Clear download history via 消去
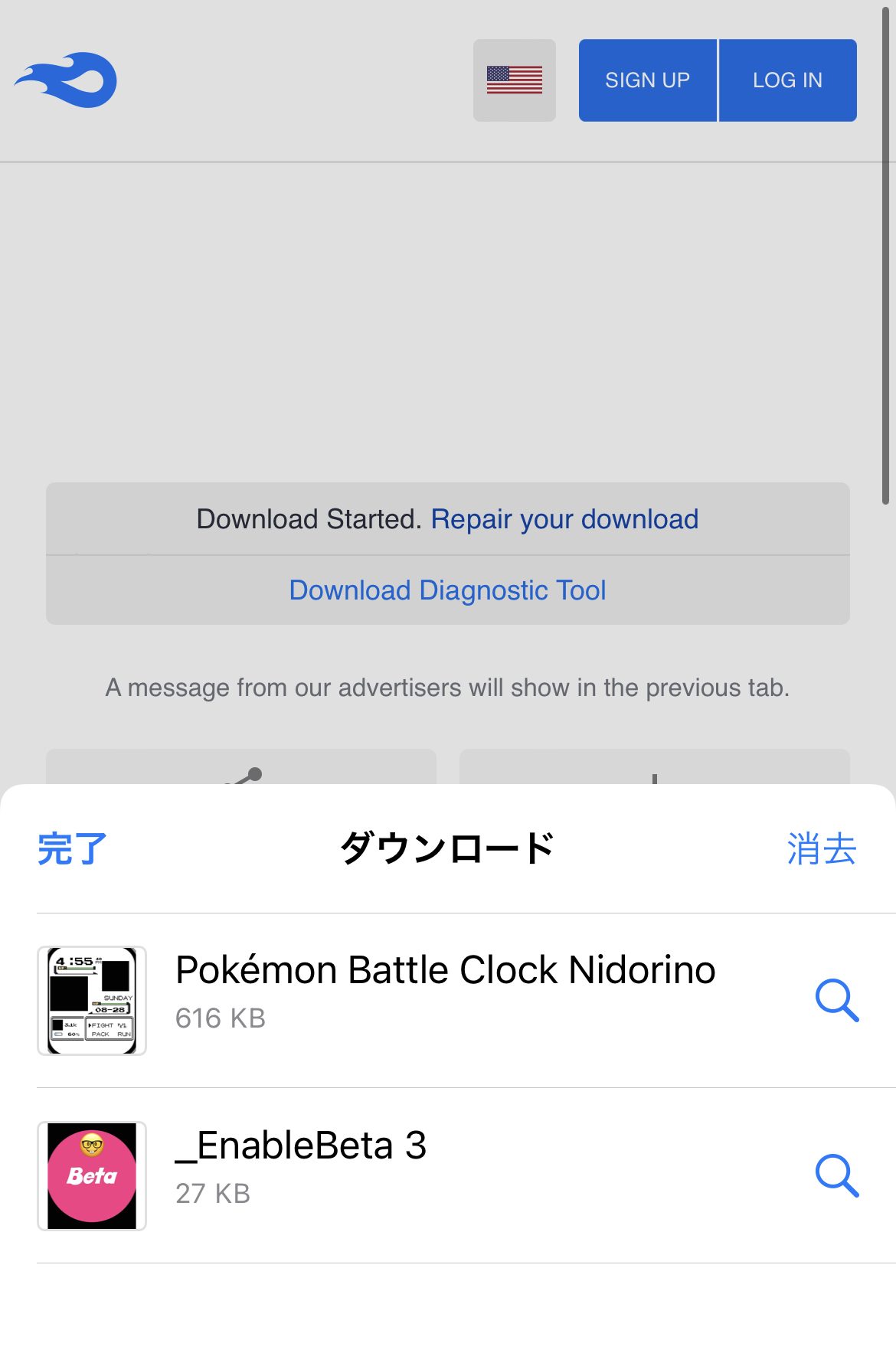The height and width of the screenshot is (1353, 896). tap(821, 848)
